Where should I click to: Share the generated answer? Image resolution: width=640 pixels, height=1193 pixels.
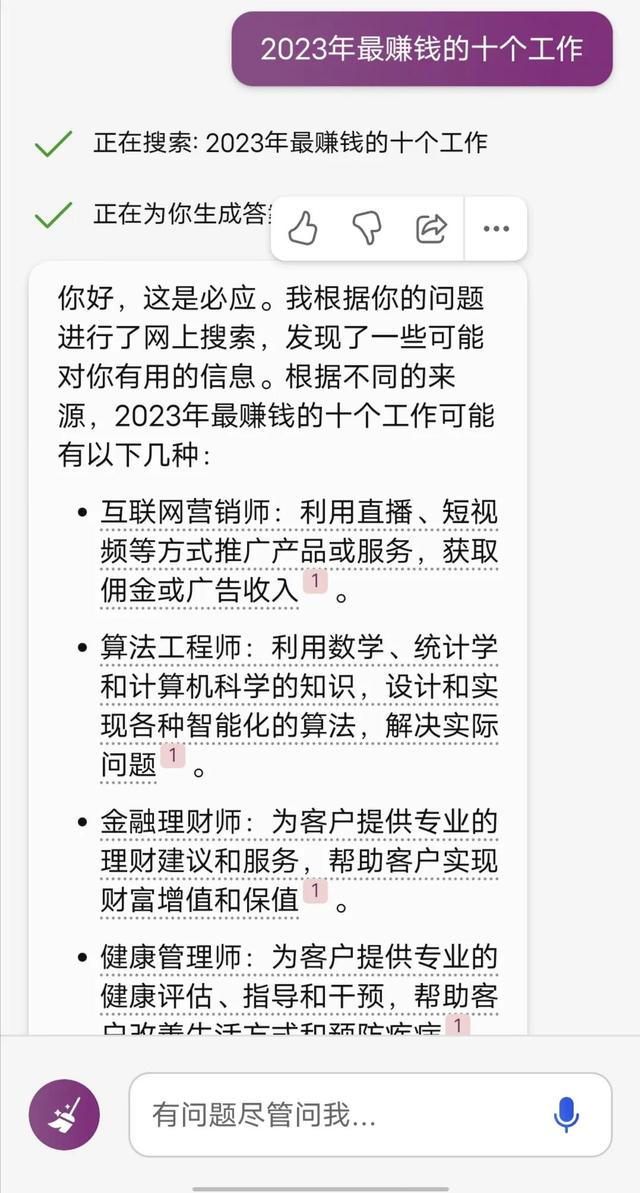point(431,228)
